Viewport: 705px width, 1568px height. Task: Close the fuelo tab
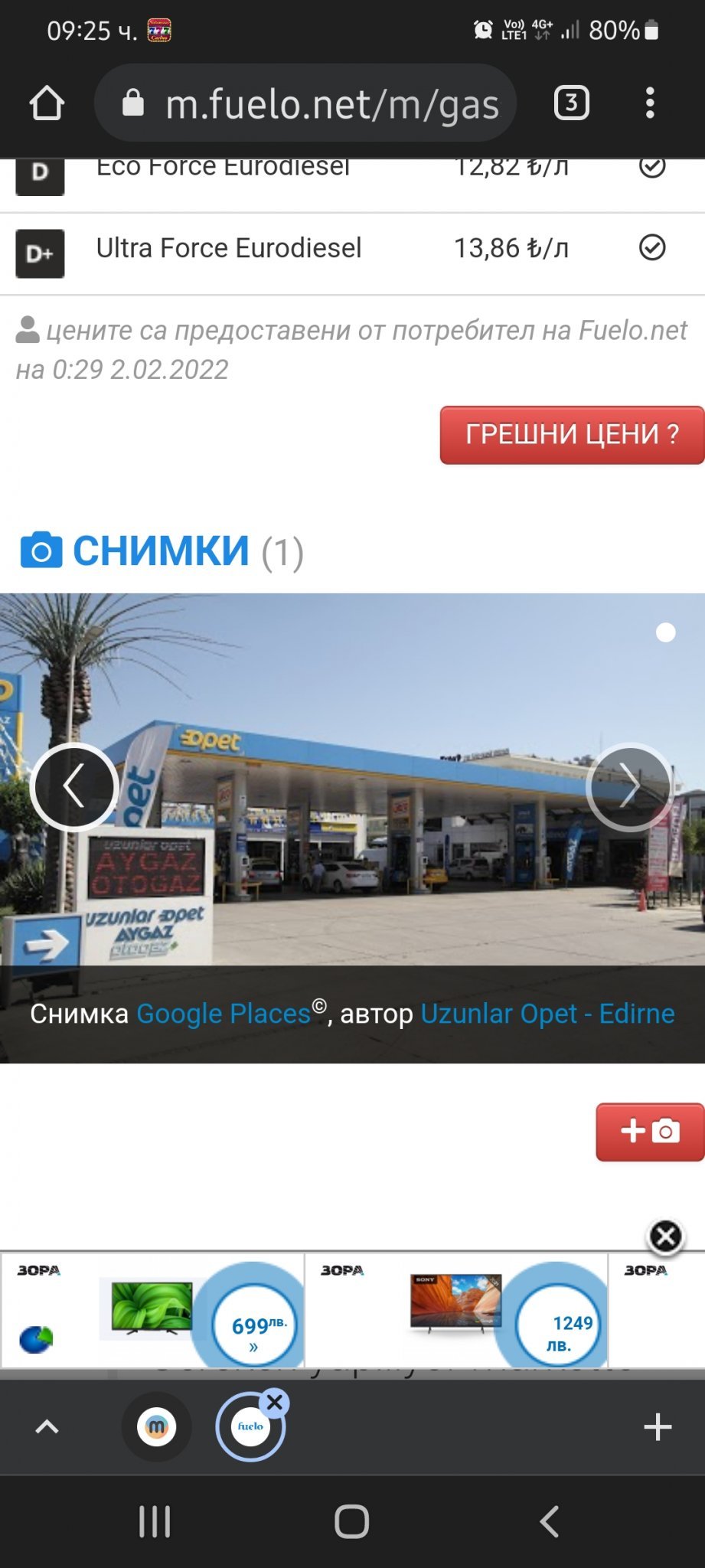(x=275, y=1403)
